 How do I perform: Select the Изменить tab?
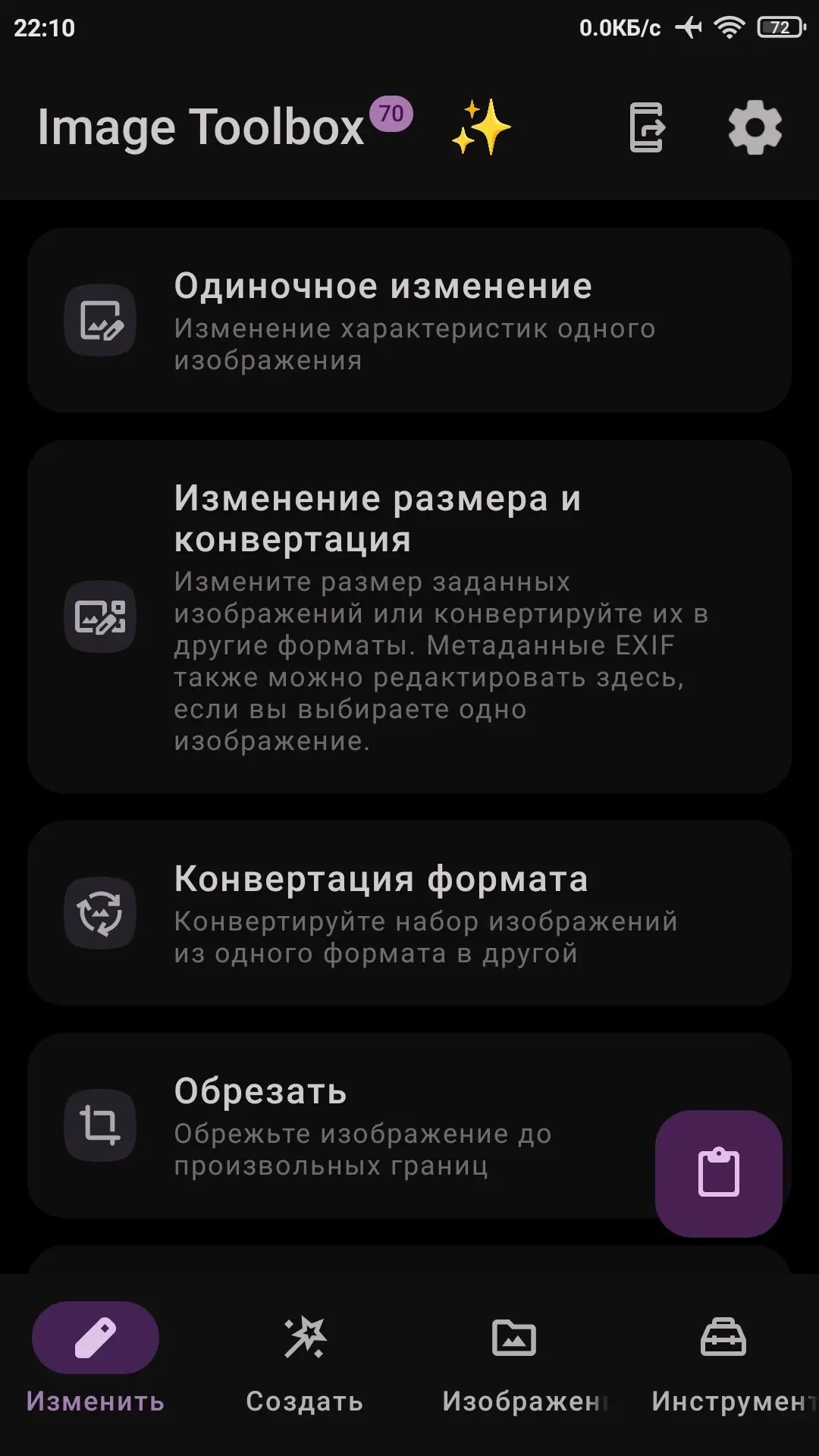[x=96, y=1358]
